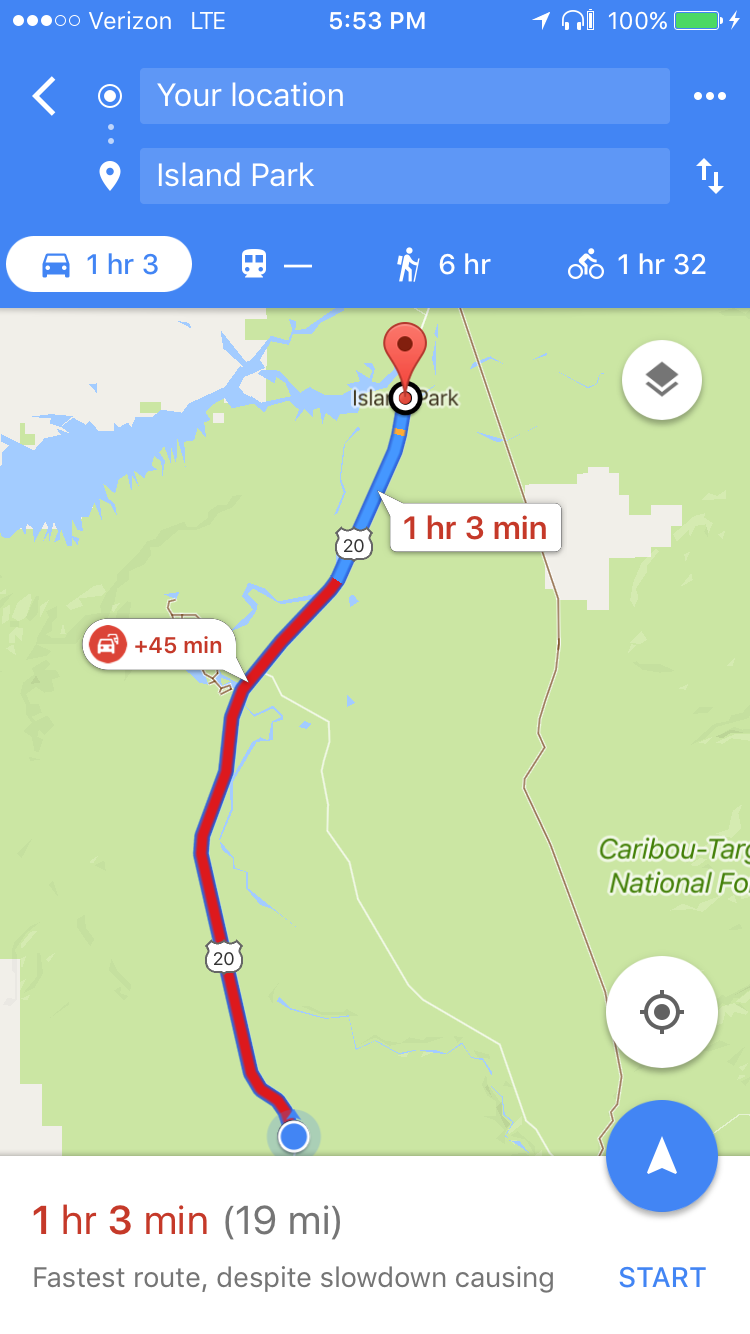Open the +45 min traffic delay bubble
The width and height of the screenshot is (750, 1334).
click(x=160, y=645)
